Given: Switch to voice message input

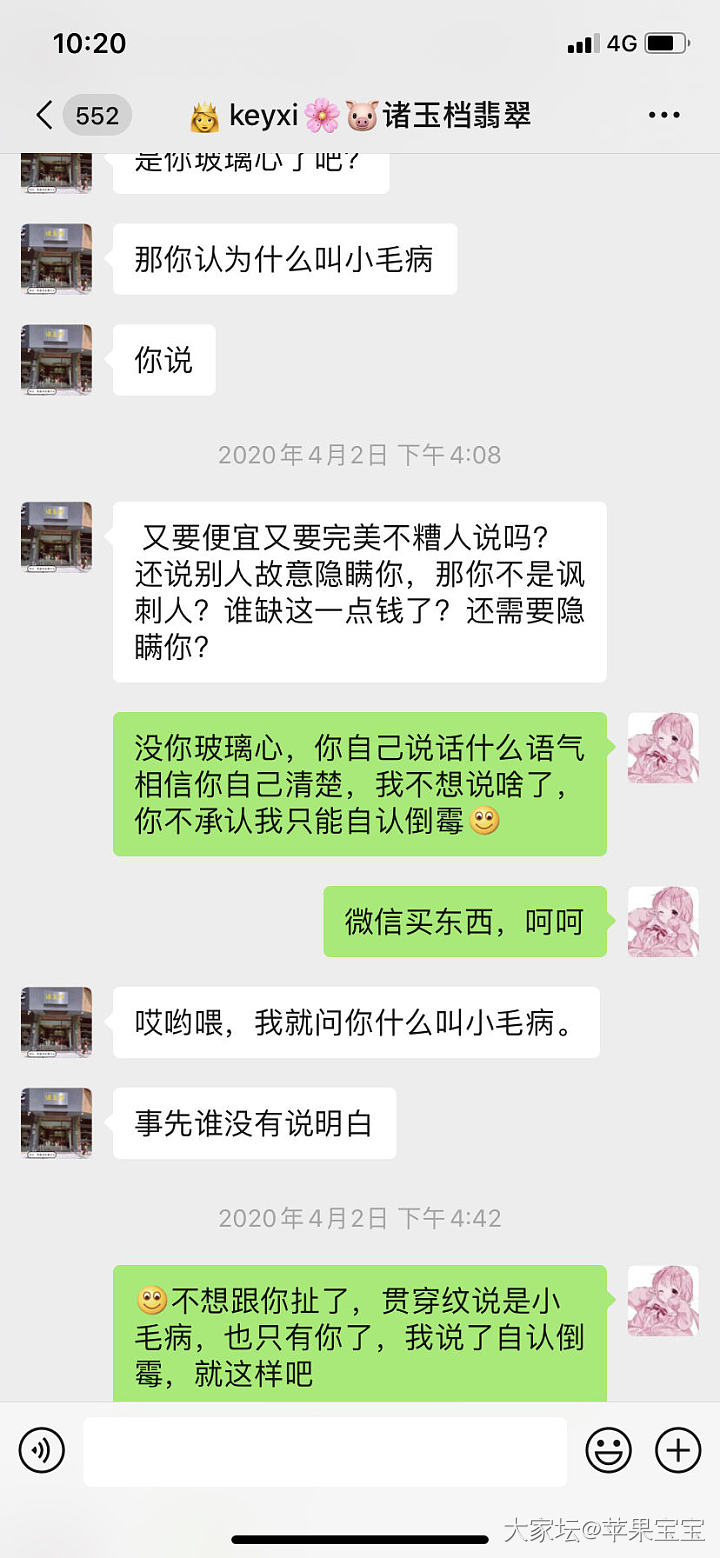Looking at the screenshot, I should 42,1450.
